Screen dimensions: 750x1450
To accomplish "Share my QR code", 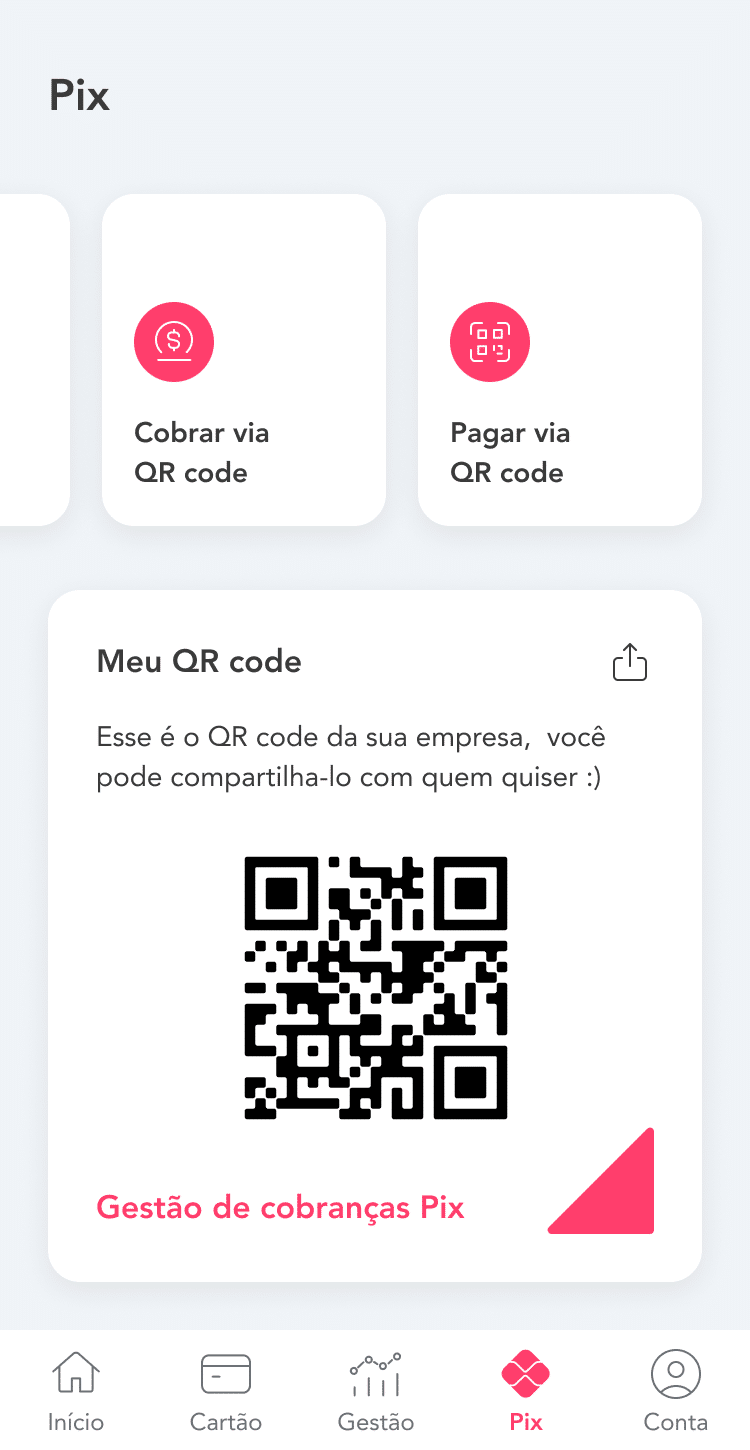I will (x=630, y=663).
